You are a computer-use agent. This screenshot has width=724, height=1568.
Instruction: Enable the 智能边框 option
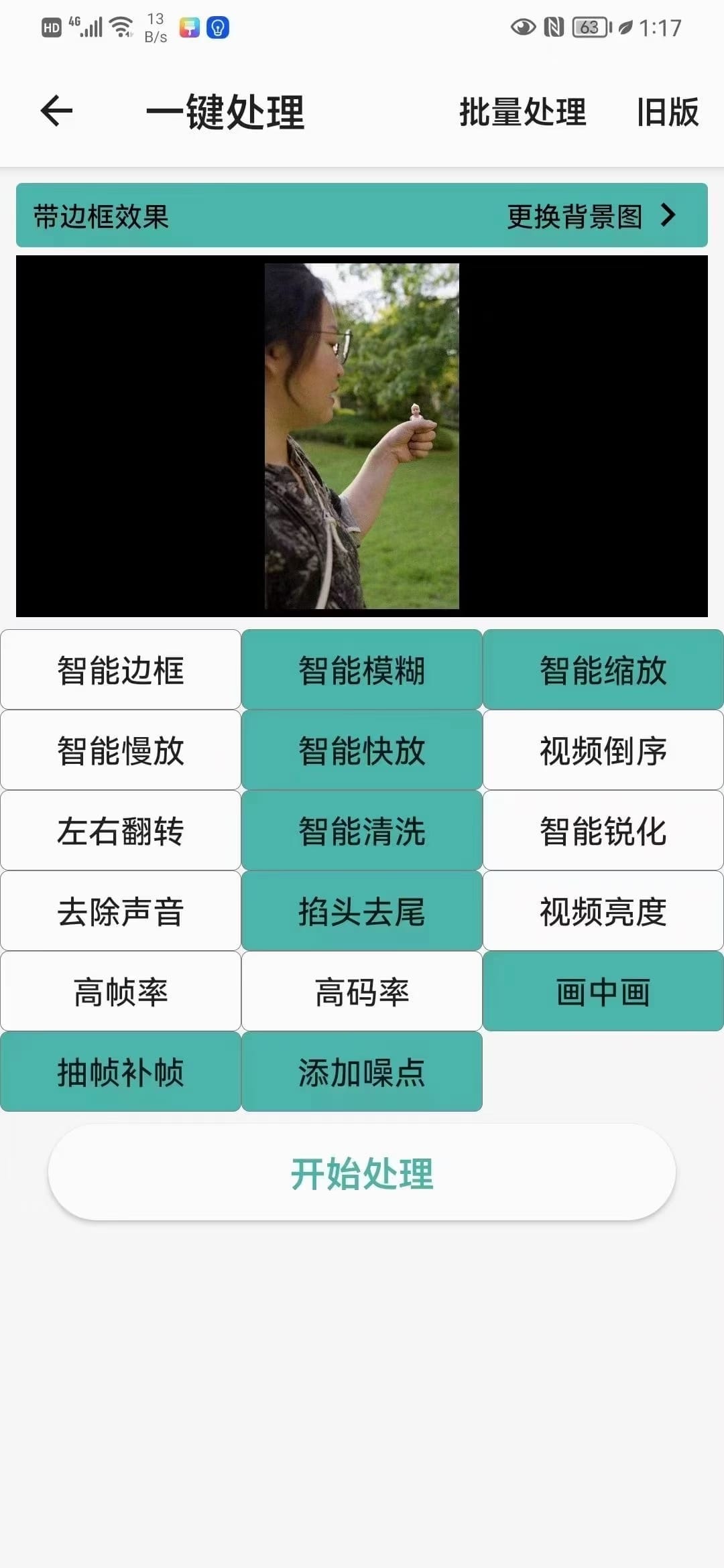tap(121, 670)
